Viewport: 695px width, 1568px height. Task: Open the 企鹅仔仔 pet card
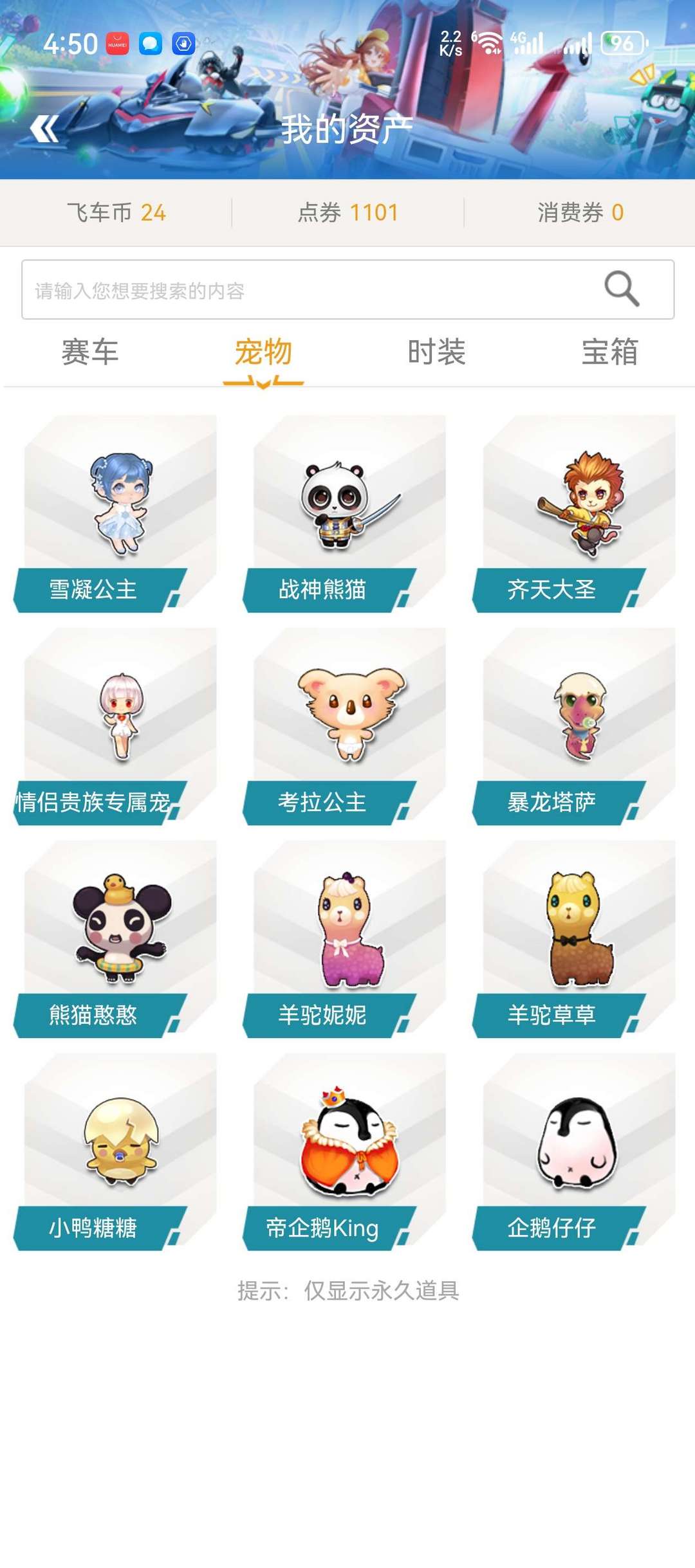click(x=575, y=1152)
